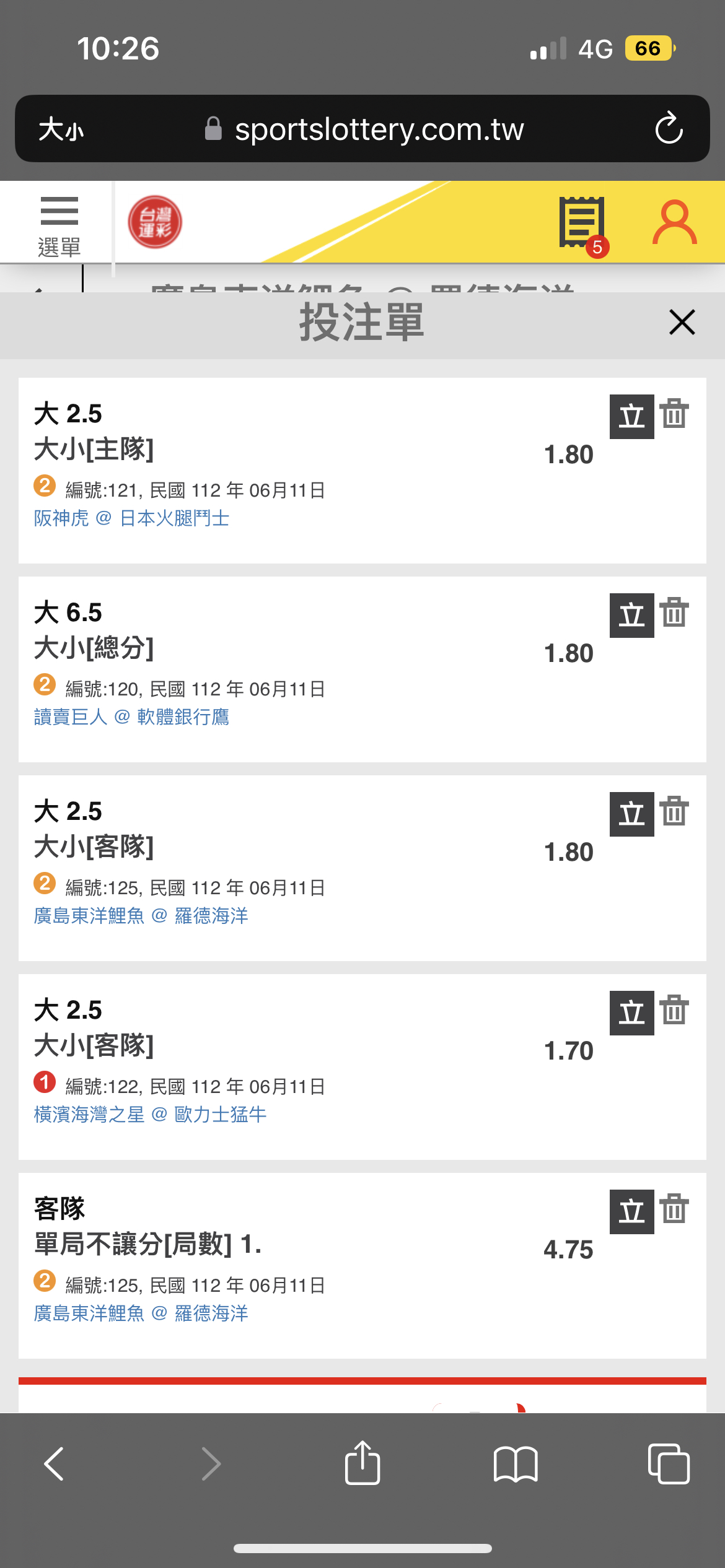Open the user account profile icon
The image size is (725, 1568).
[x=674, y=222]
